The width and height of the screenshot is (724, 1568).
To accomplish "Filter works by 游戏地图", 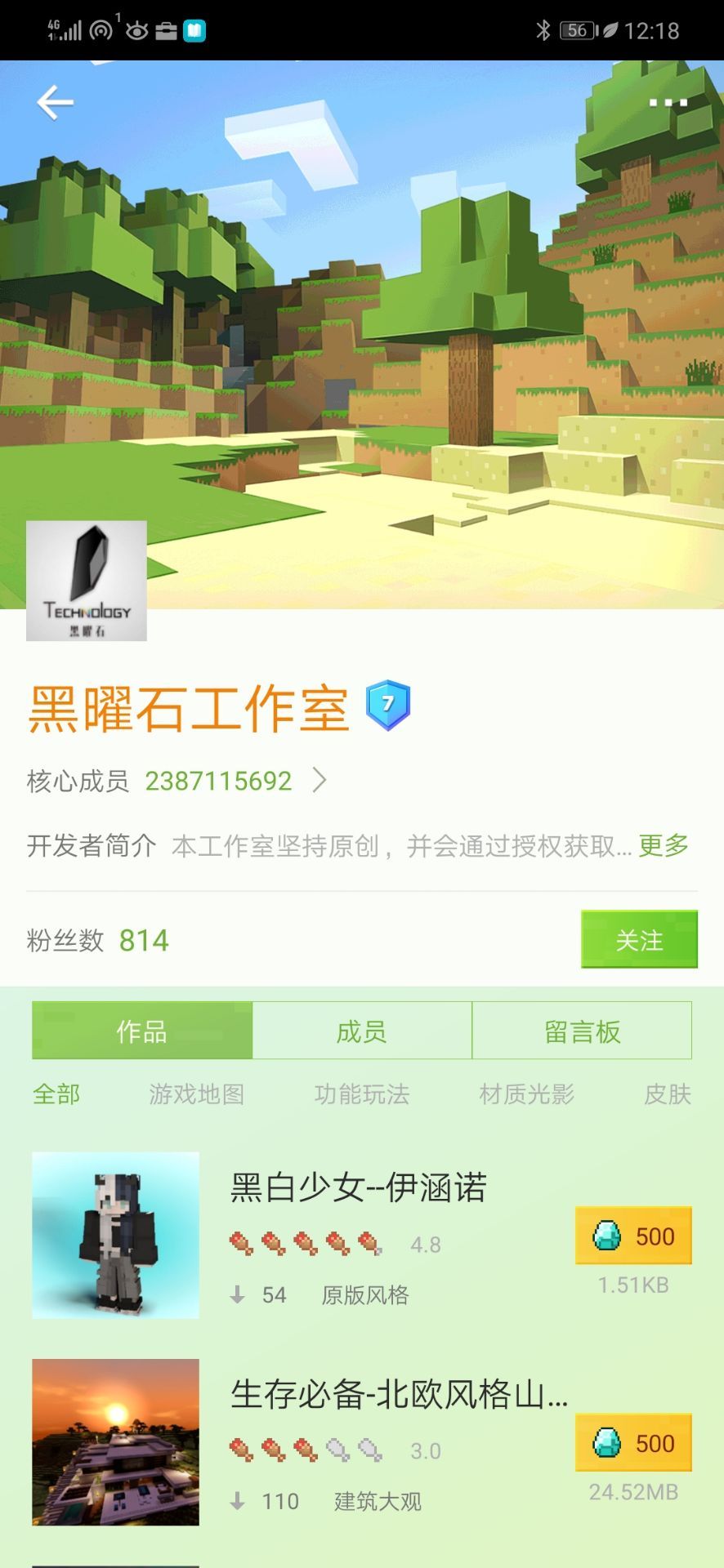I will coord(197,1094).
